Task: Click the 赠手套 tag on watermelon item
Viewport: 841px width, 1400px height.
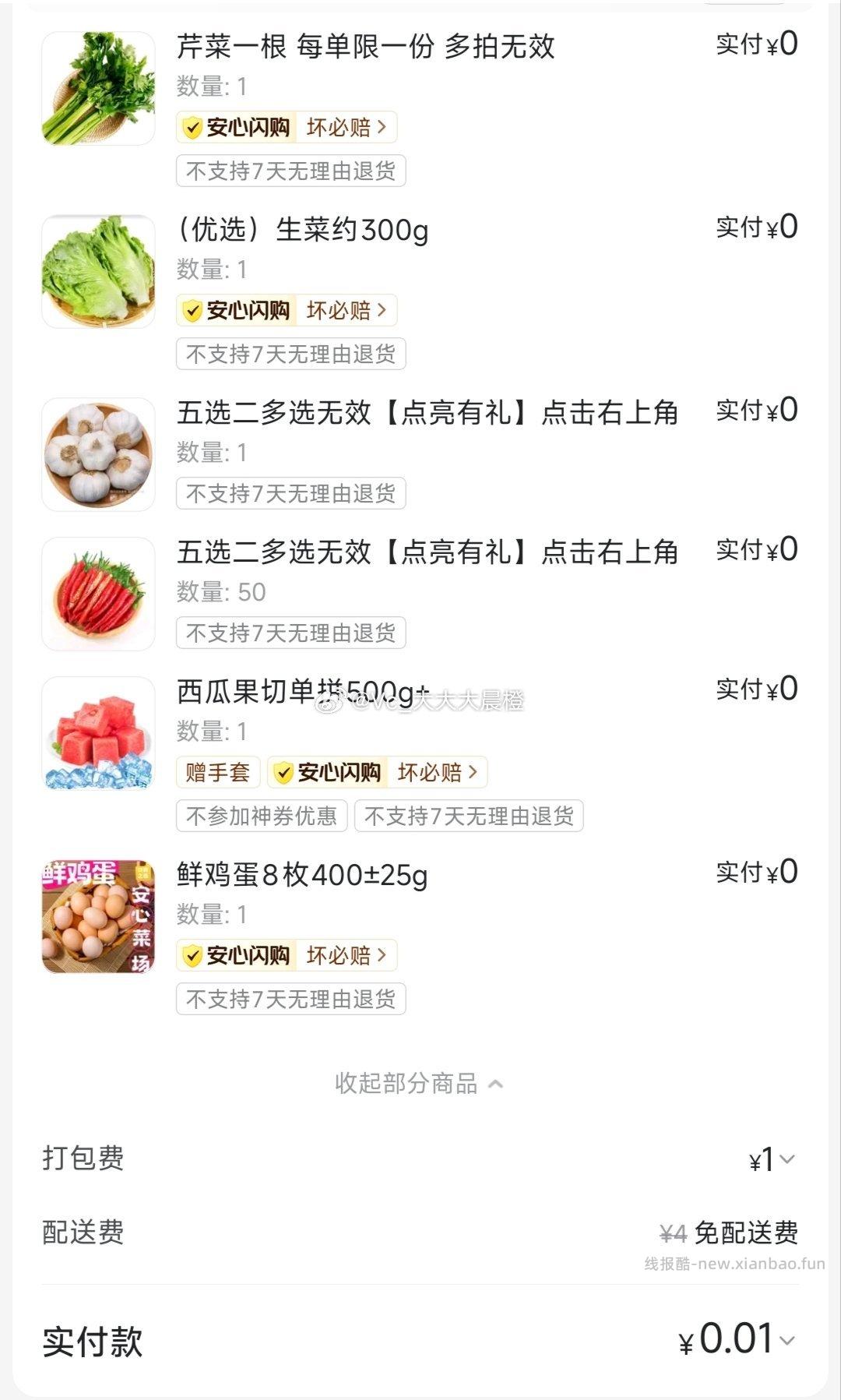Action: pyautogui.click(x=216, y=772)
